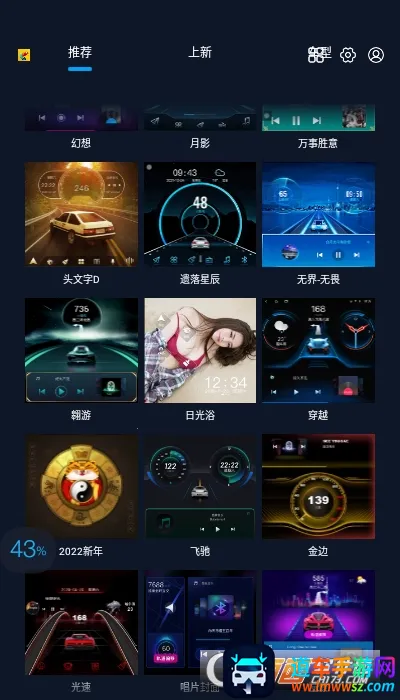Select the 推荐 tab
The height and width of the screenshot is (700, 400).
[x=80, y=53]
